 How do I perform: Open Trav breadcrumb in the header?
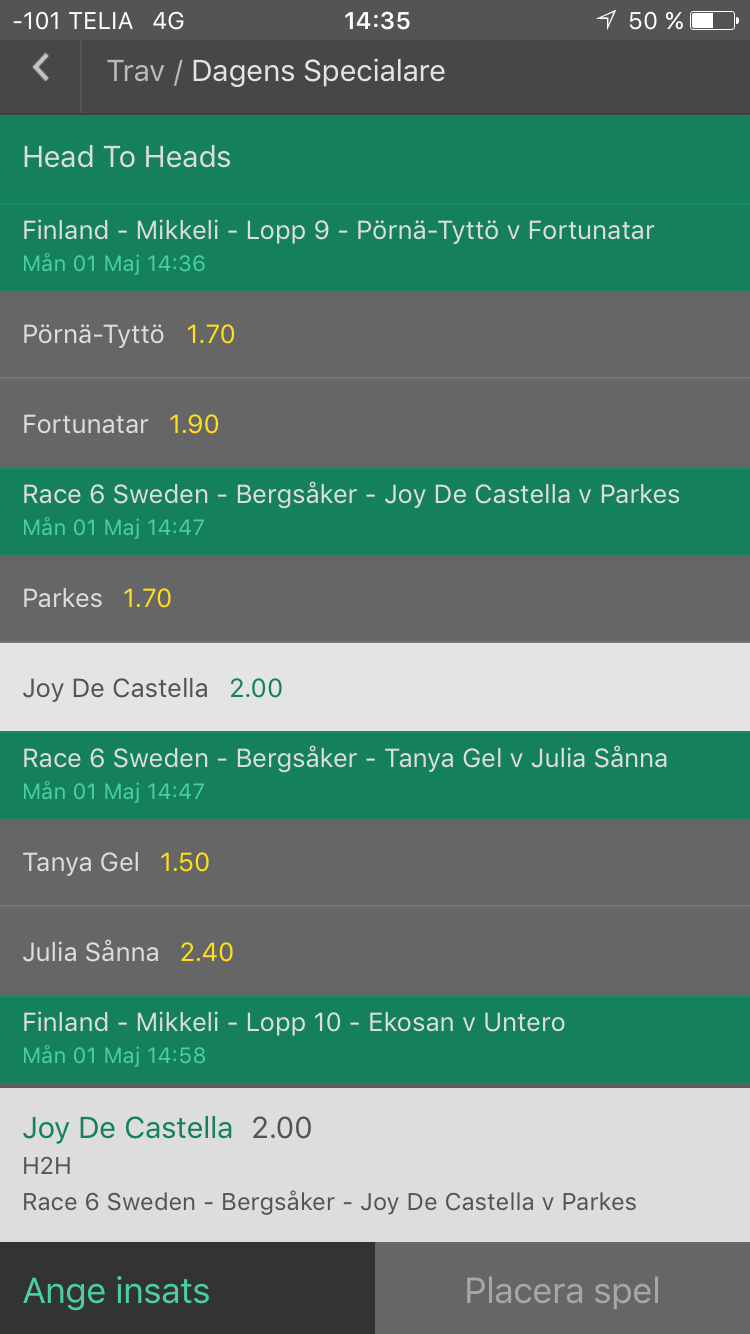[135, 71]
